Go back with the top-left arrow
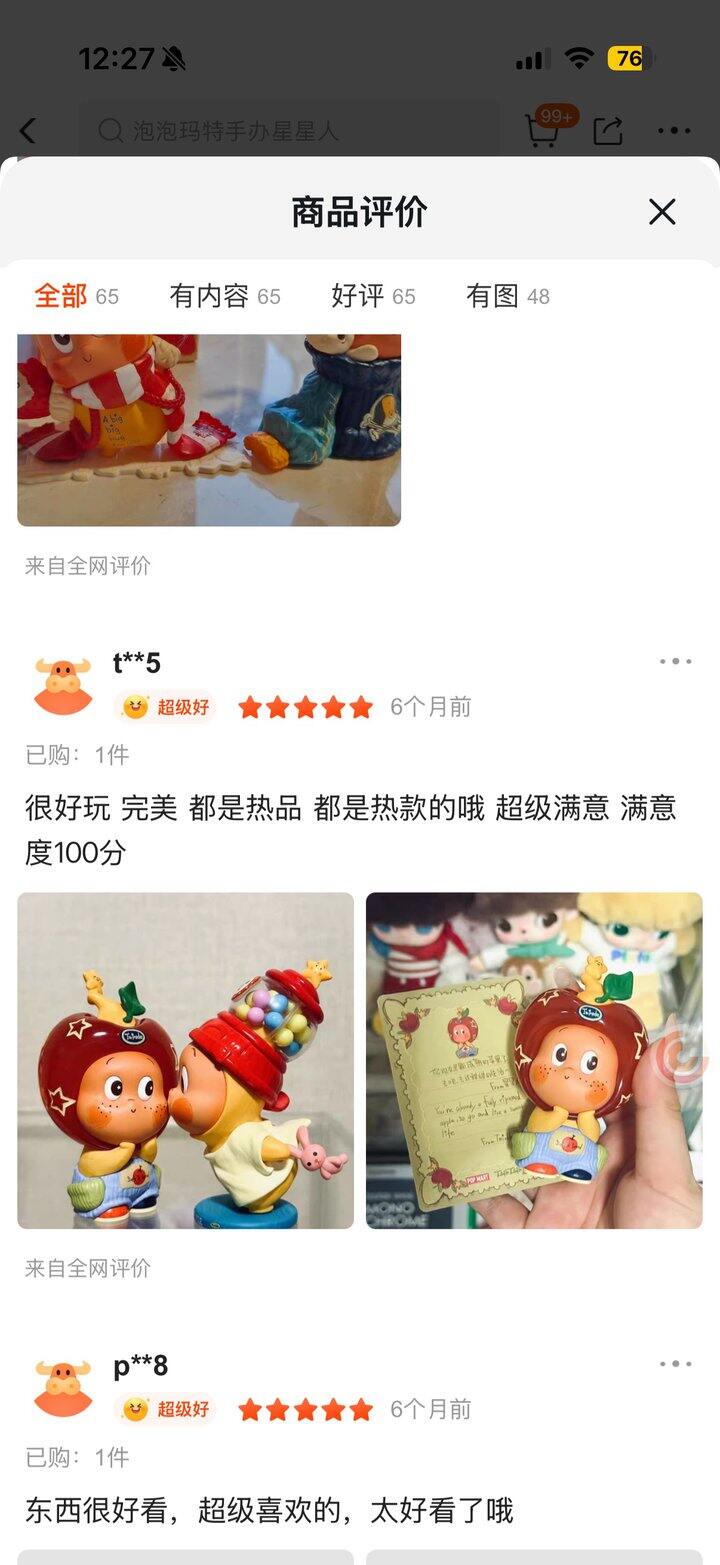Image resolution: width=720 pixels, height=1565 pixels. (28, 131)
